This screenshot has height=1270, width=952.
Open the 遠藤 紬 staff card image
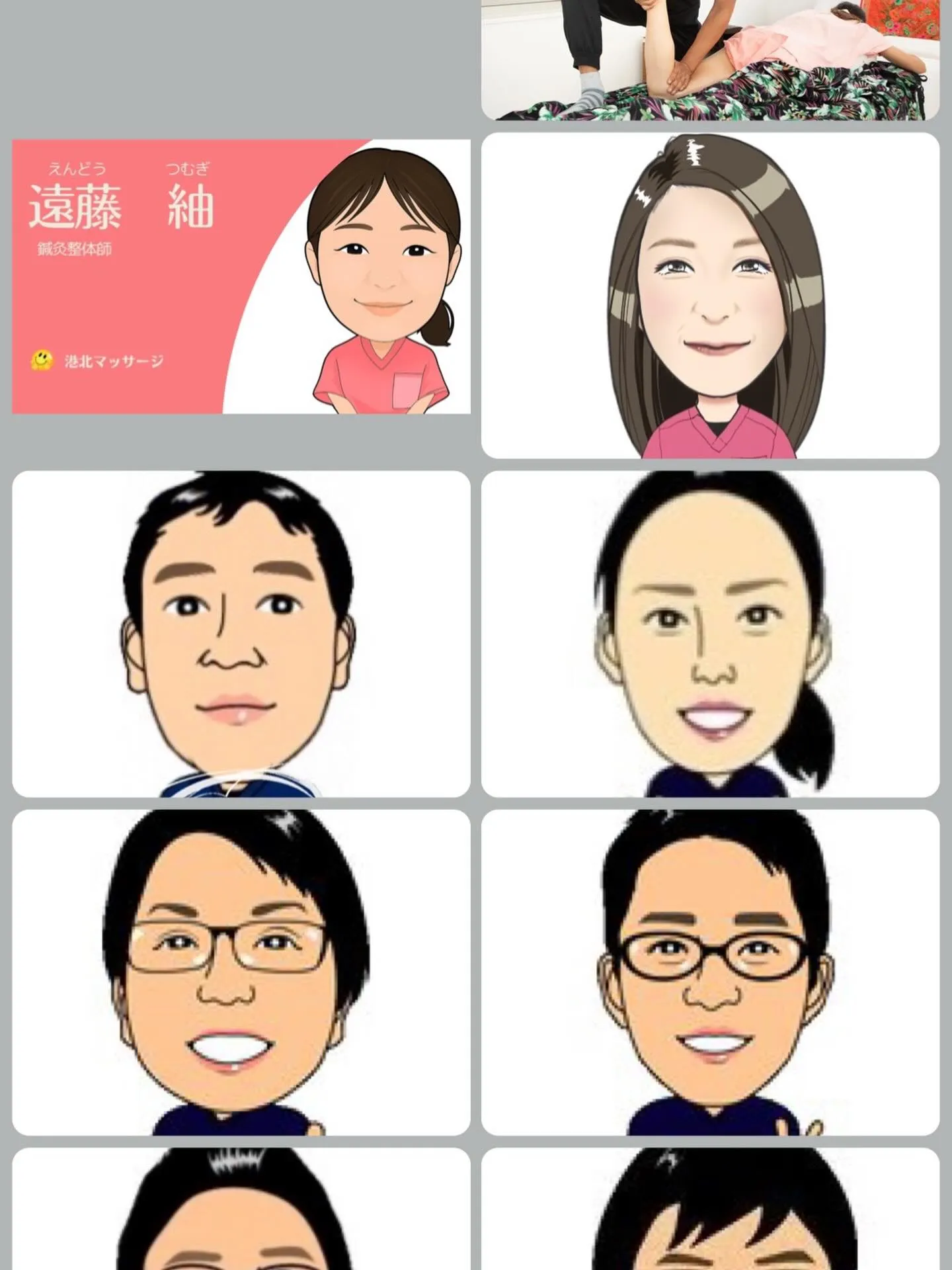coord(241,276)
